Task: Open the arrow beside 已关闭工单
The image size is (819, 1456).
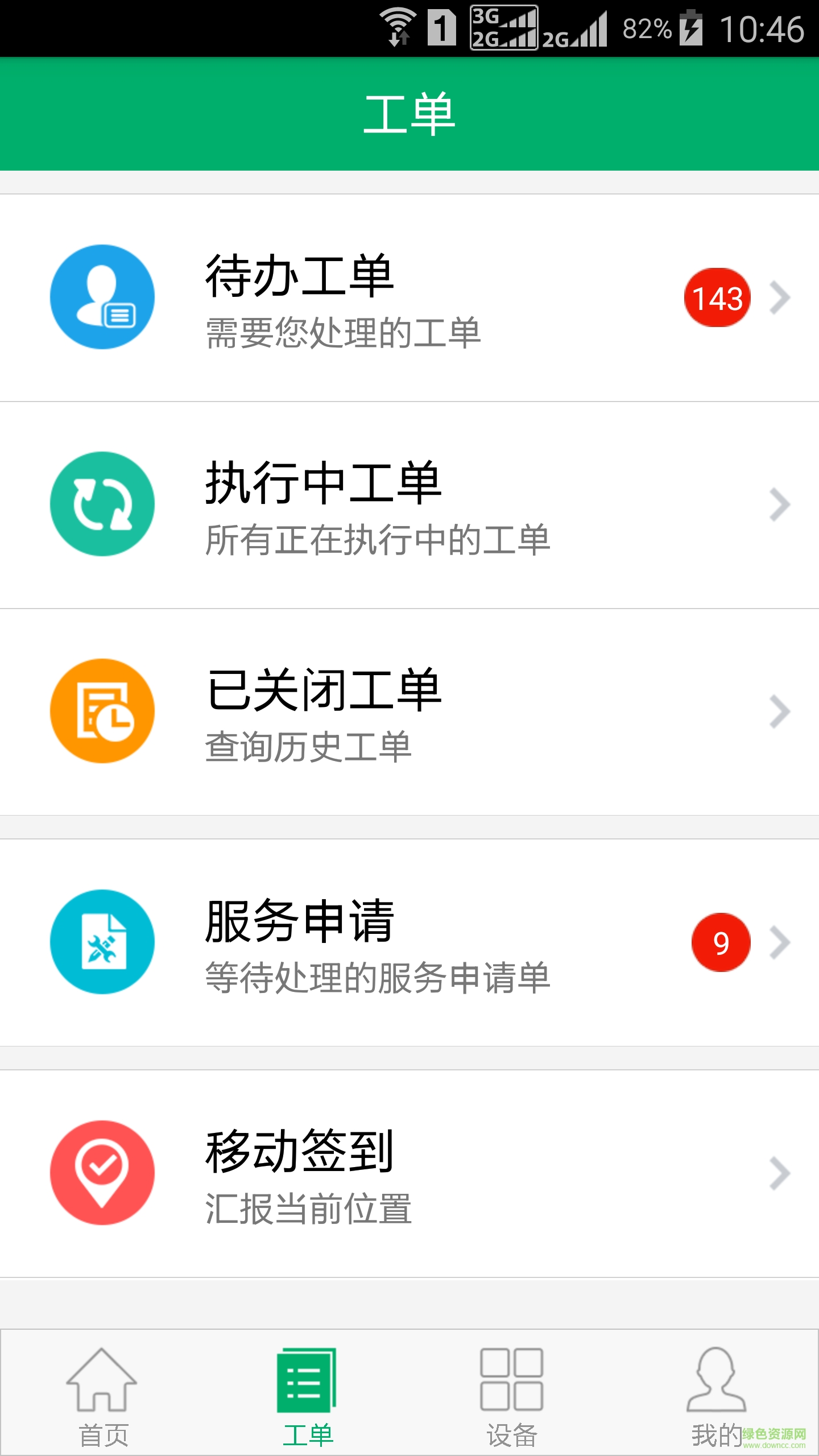Action: click(x=778, y=710)
